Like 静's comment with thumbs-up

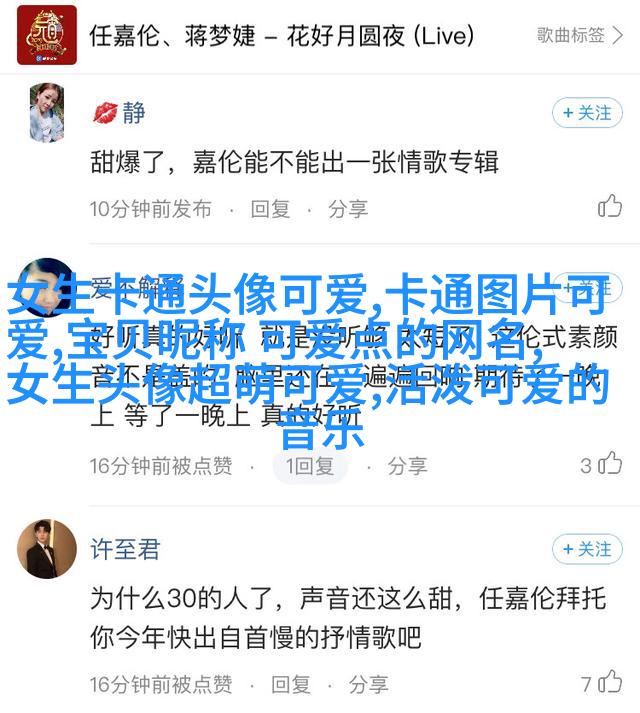[x=609, y=207]
